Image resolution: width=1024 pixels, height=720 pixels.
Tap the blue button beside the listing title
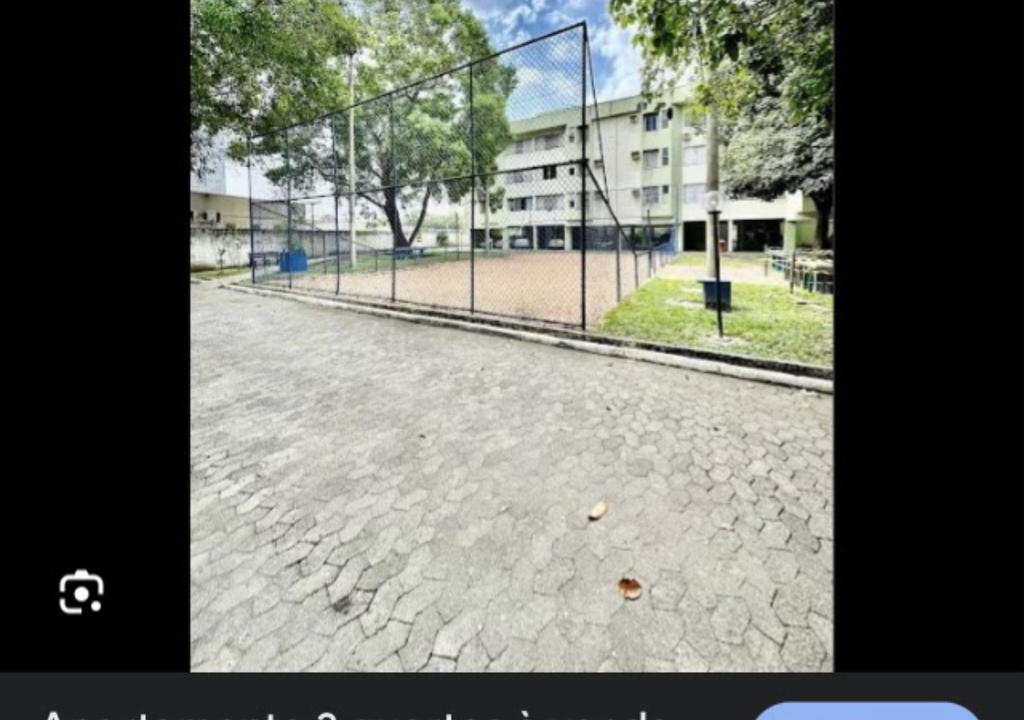click(x=866, y=711)
